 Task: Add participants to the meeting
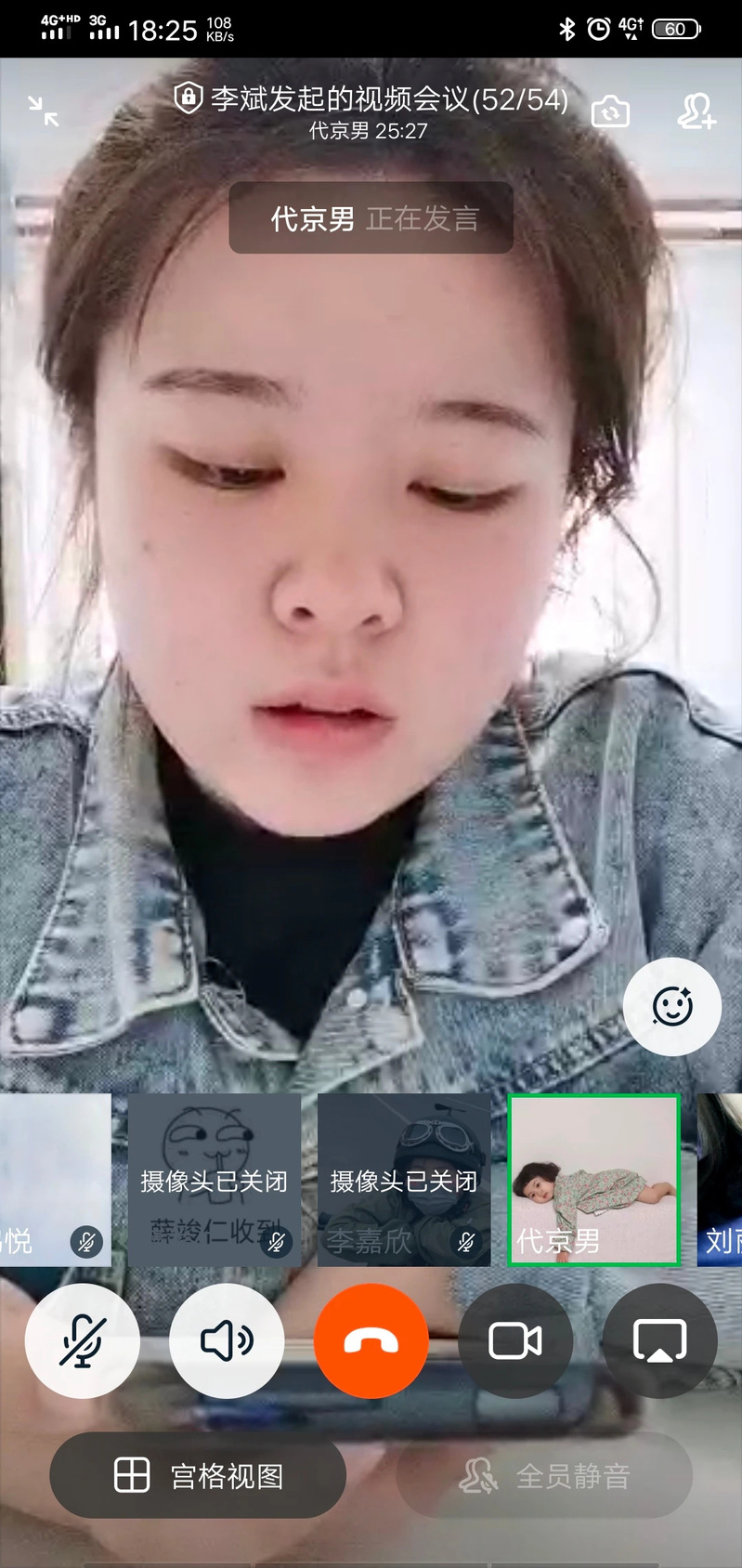point(696,111)
